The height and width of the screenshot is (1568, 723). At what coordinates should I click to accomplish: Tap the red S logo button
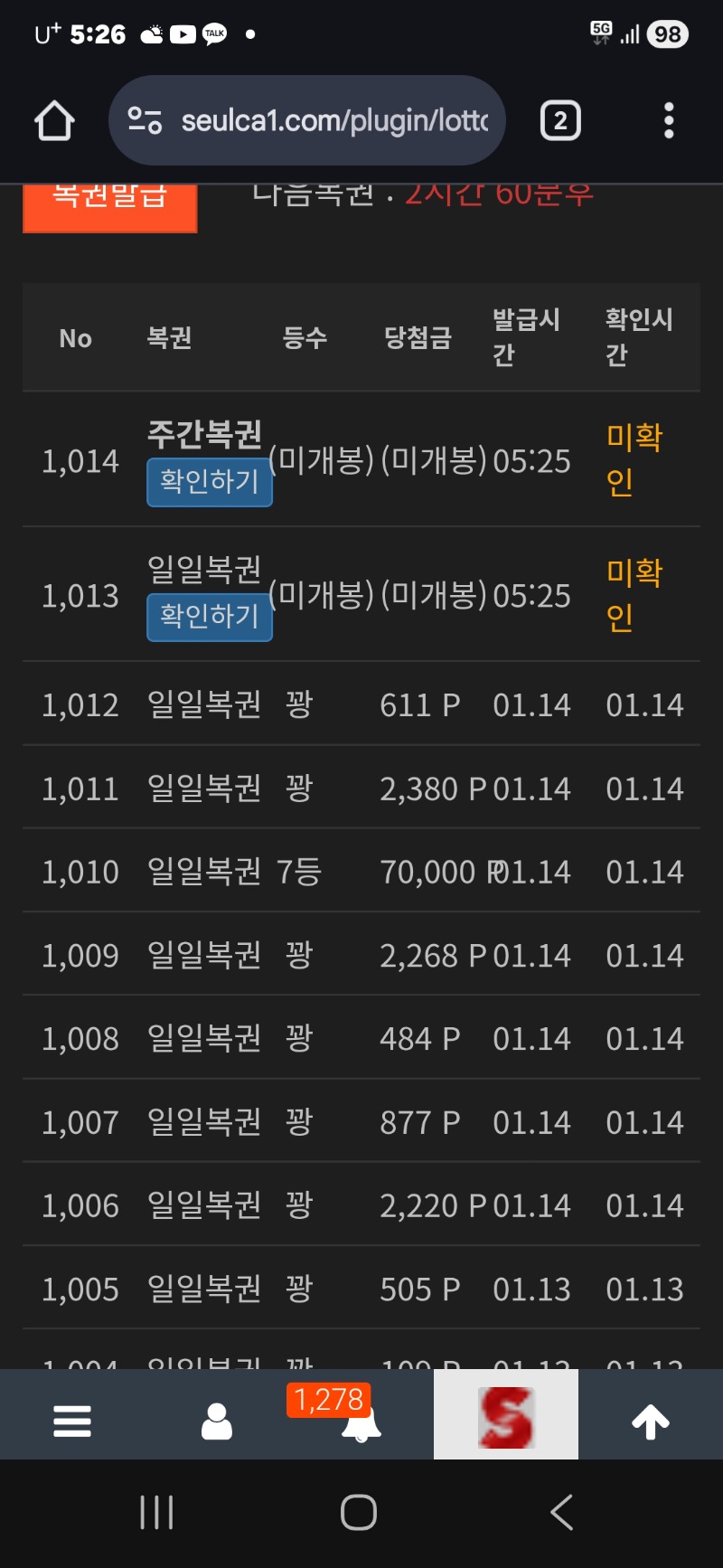[x=506, y=1417]
